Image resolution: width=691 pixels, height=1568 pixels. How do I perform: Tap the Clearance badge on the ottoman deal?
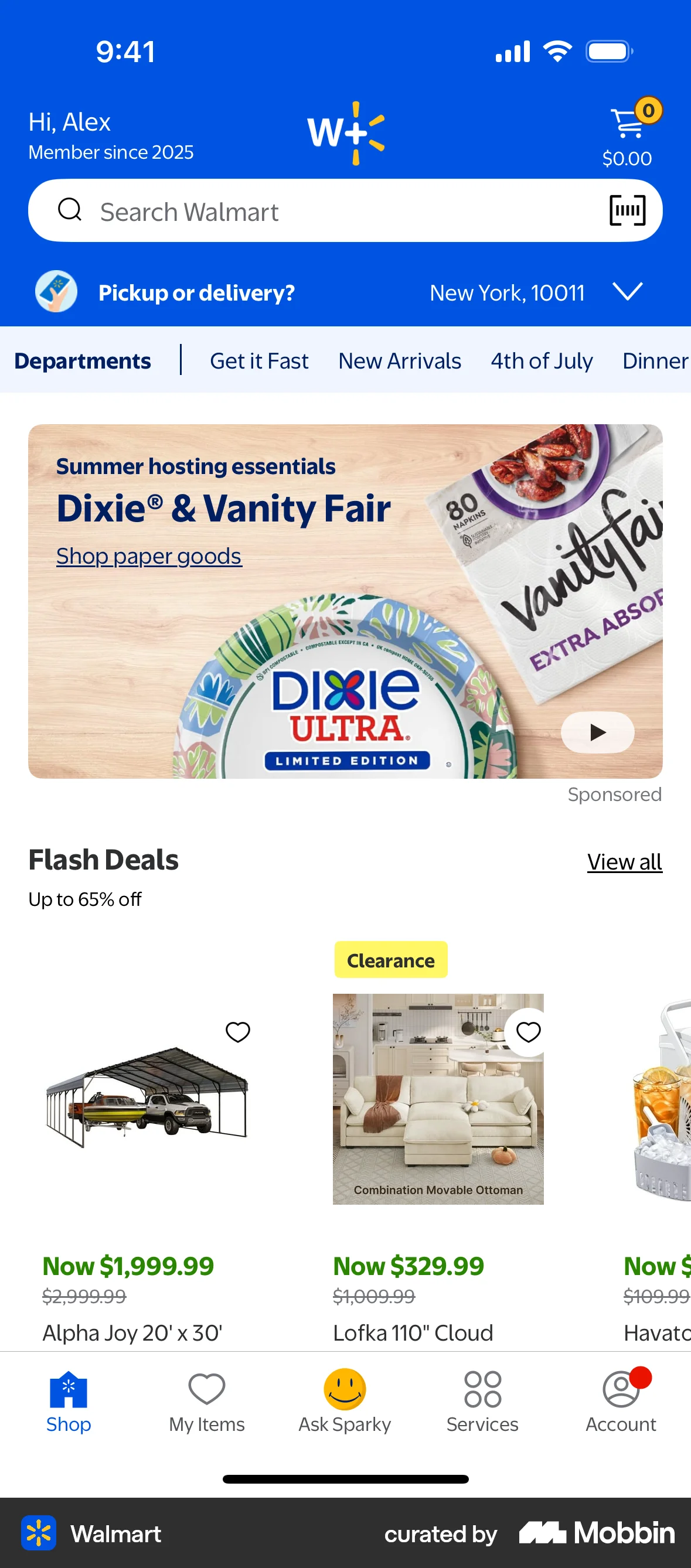coord(390,960)
